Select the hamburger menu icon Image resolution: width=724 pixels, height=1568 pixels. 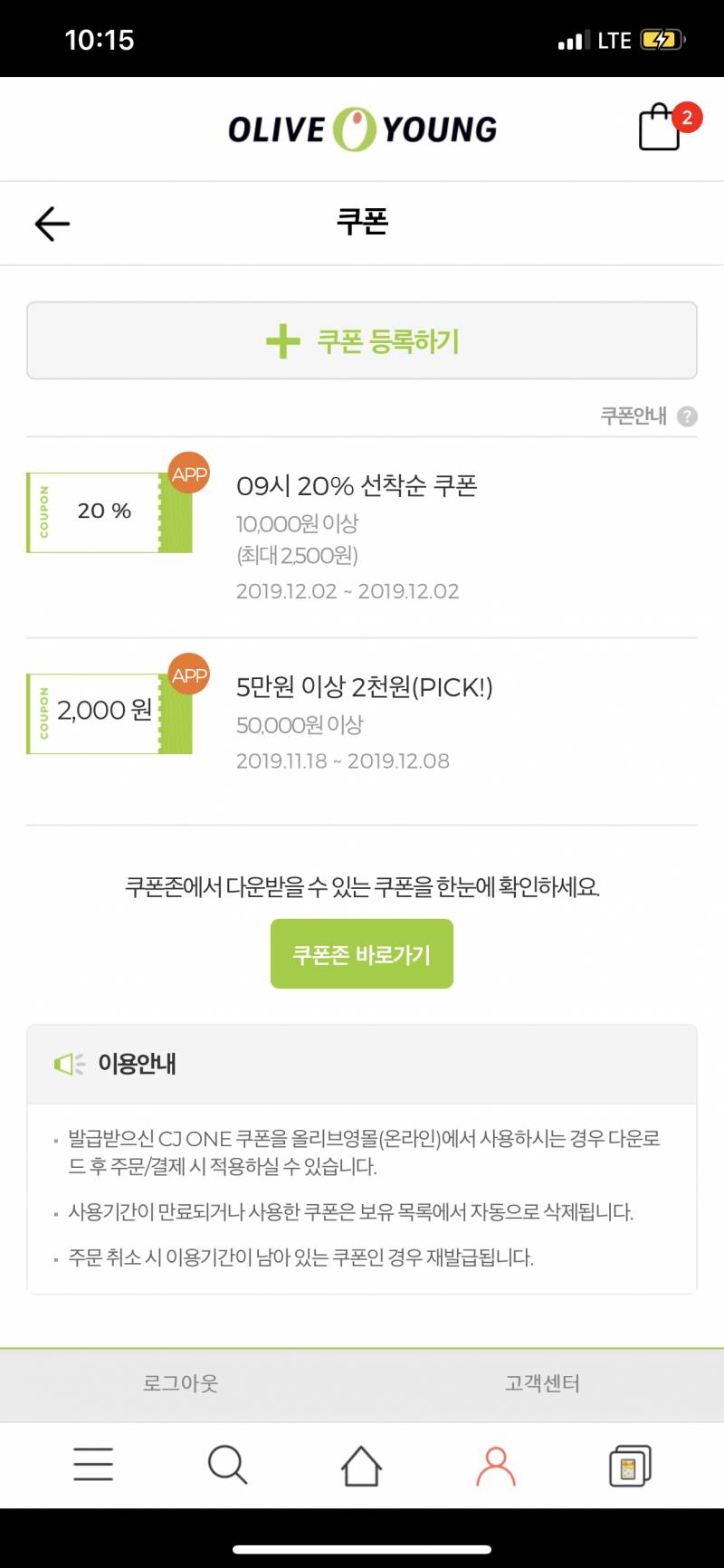93,1464
